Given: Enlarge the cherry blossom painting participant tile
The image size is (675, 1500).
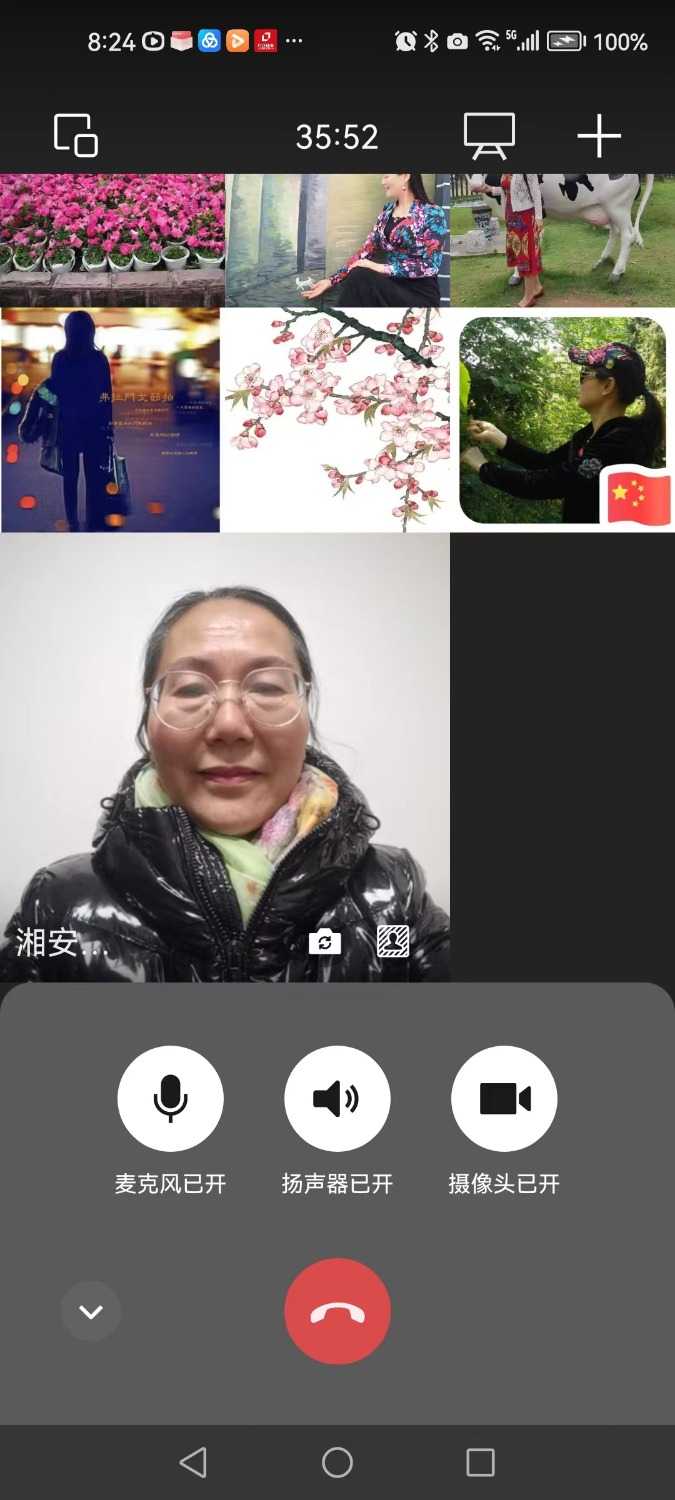Looking at the screenshot, I should coord(335,420).
